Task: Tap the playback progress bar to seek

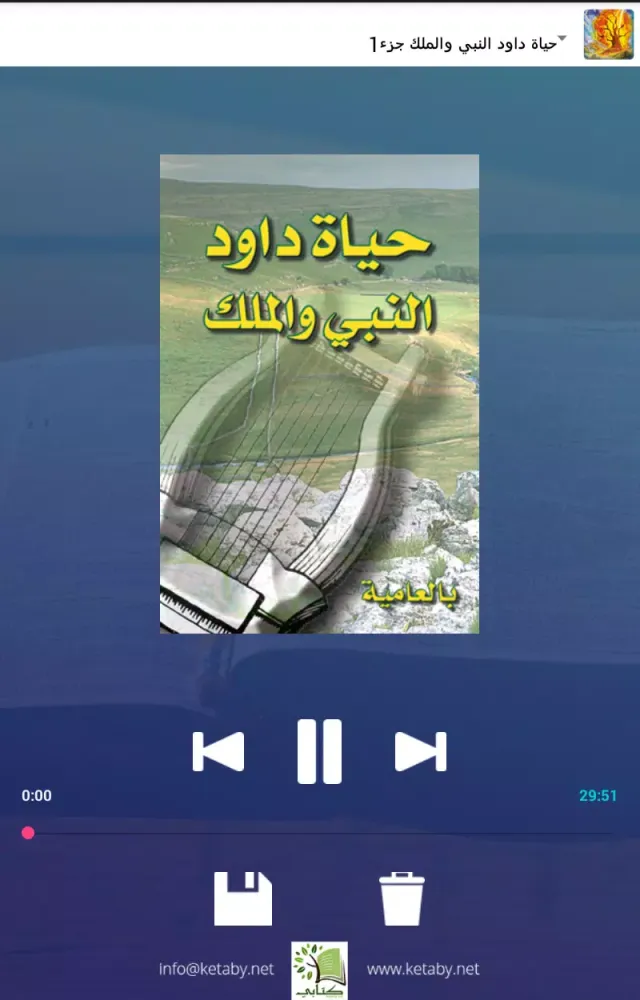Action: 320,833
